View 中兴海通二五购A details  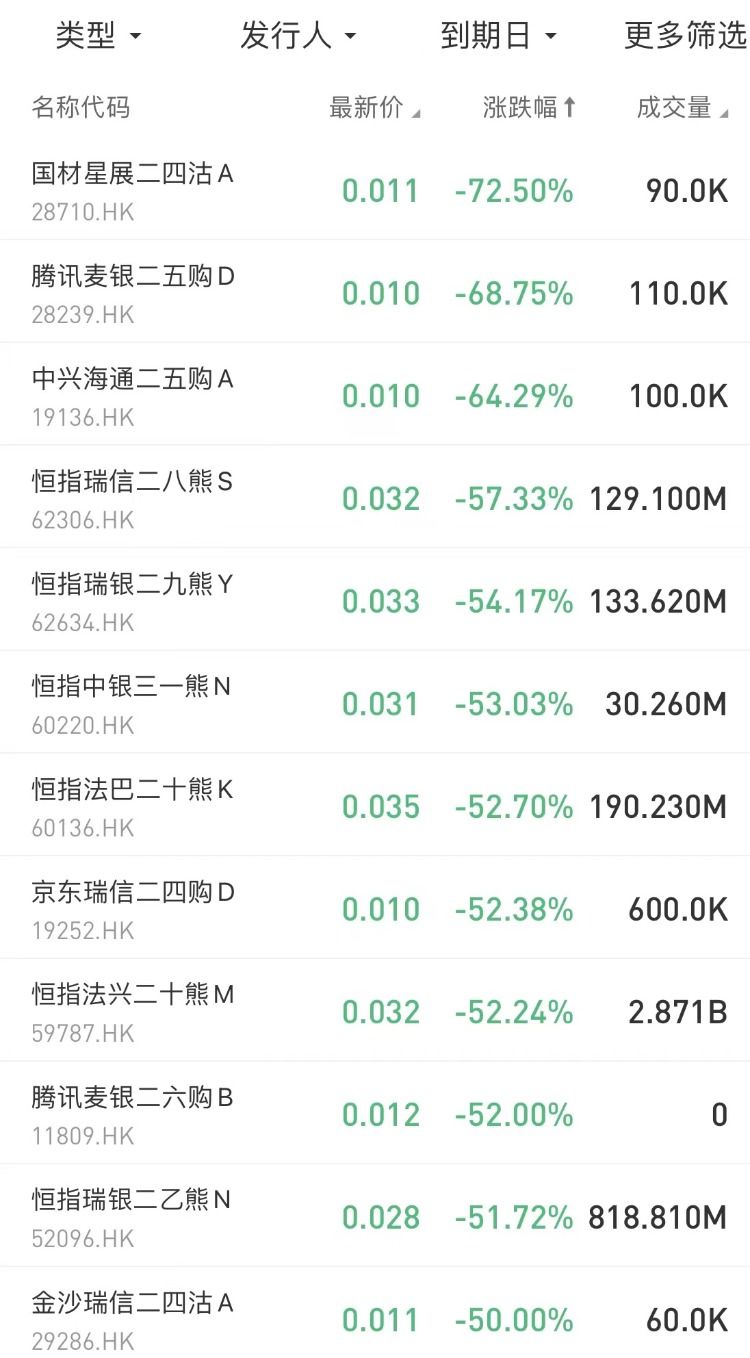[375, 395]
